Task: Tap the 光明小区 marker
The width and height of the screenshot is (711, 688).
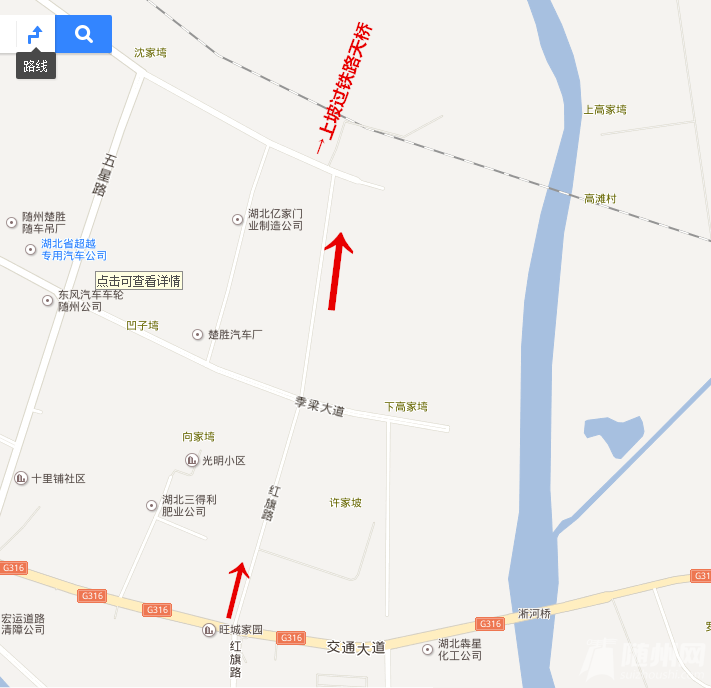Action: [191, 460]
